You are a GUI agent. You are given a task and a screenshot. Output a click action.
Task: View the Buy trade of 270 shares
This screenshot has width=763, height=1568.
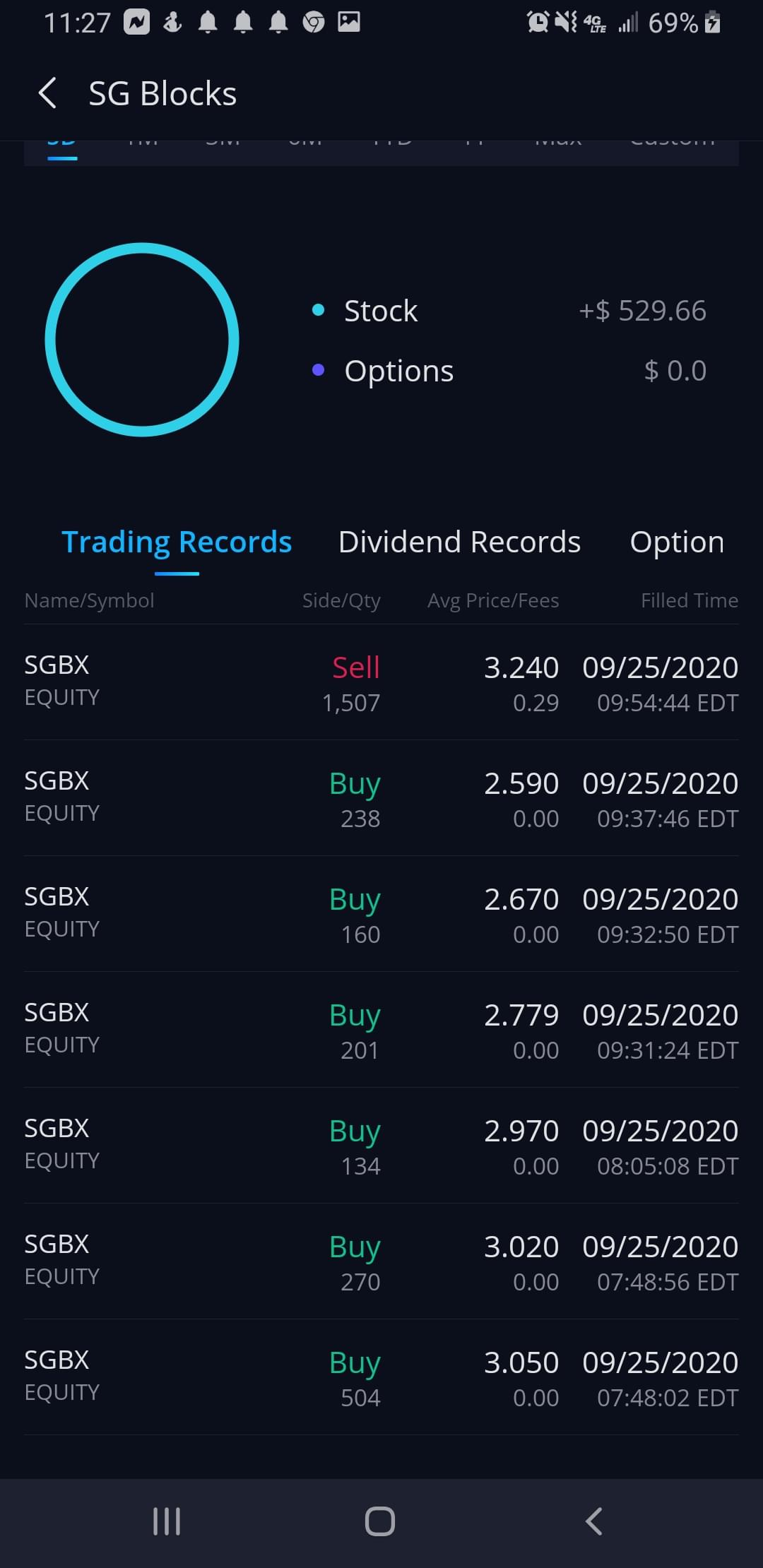pos(381,1261)
